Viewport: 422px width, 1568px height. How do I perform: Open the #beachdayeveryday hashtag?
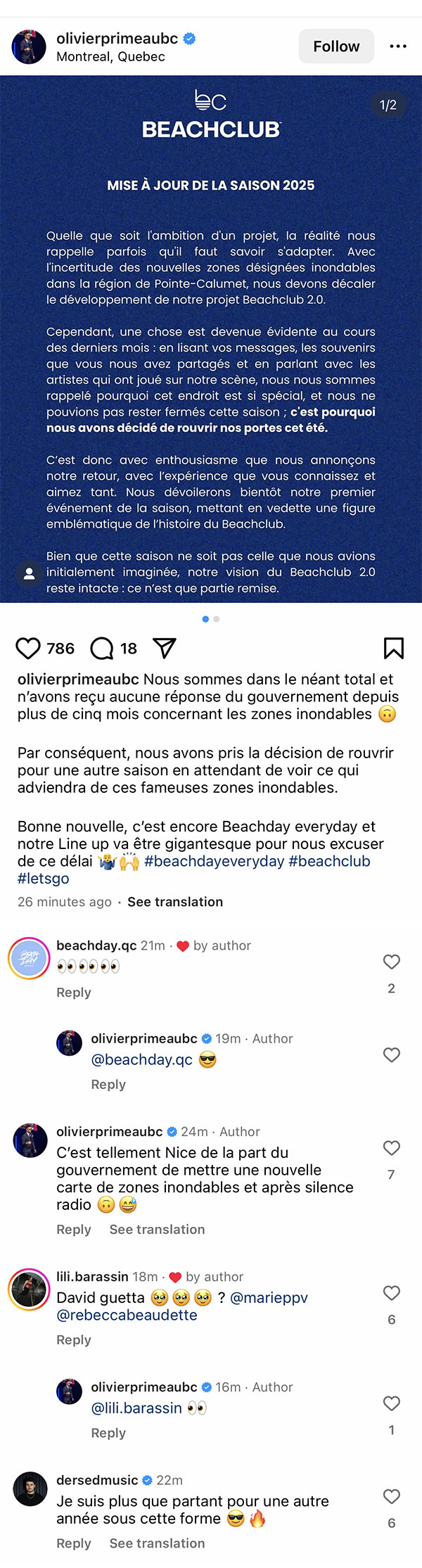tap(214, 861)
